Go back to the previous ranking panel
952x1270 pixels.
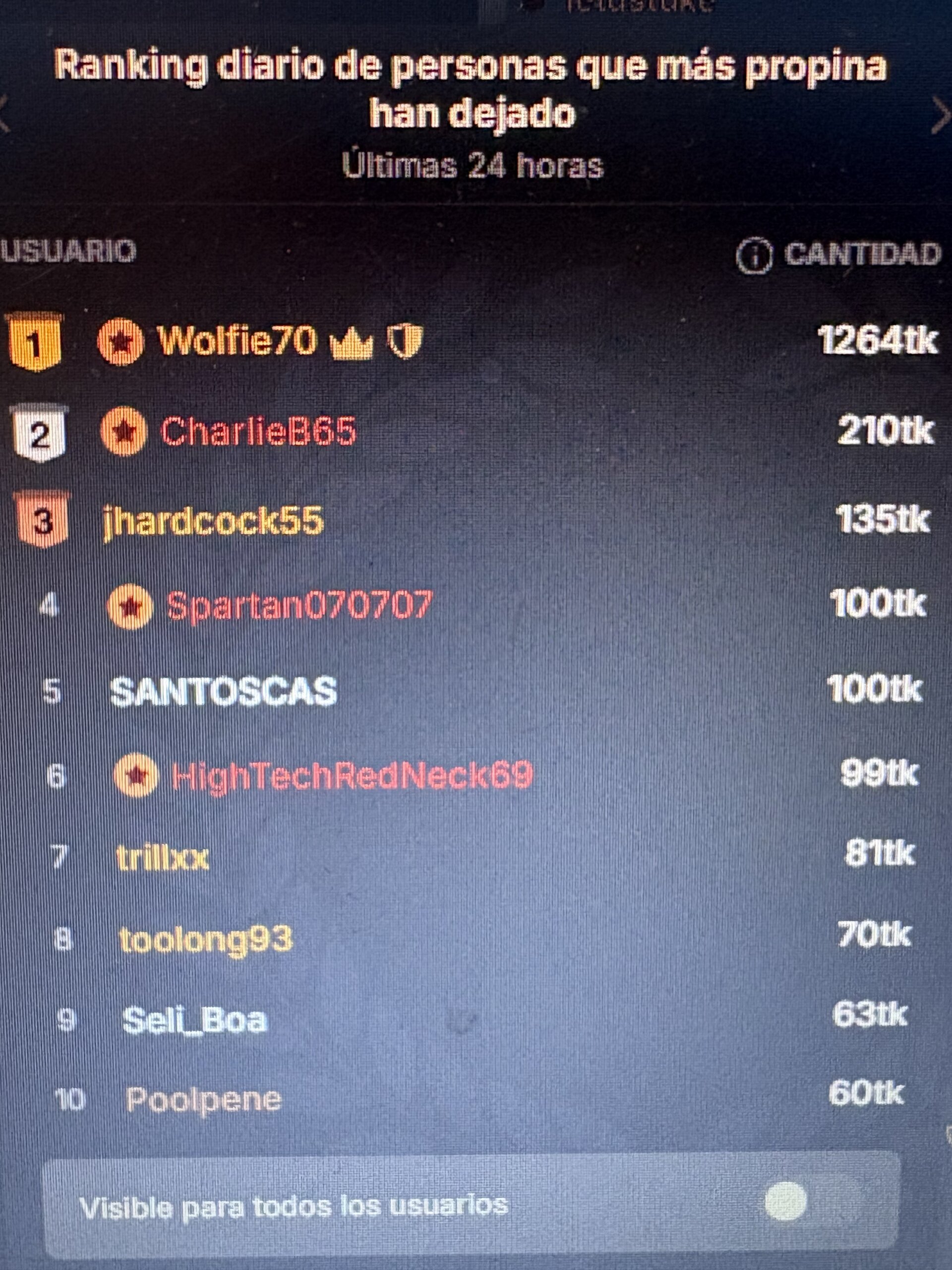pos(4,115)
